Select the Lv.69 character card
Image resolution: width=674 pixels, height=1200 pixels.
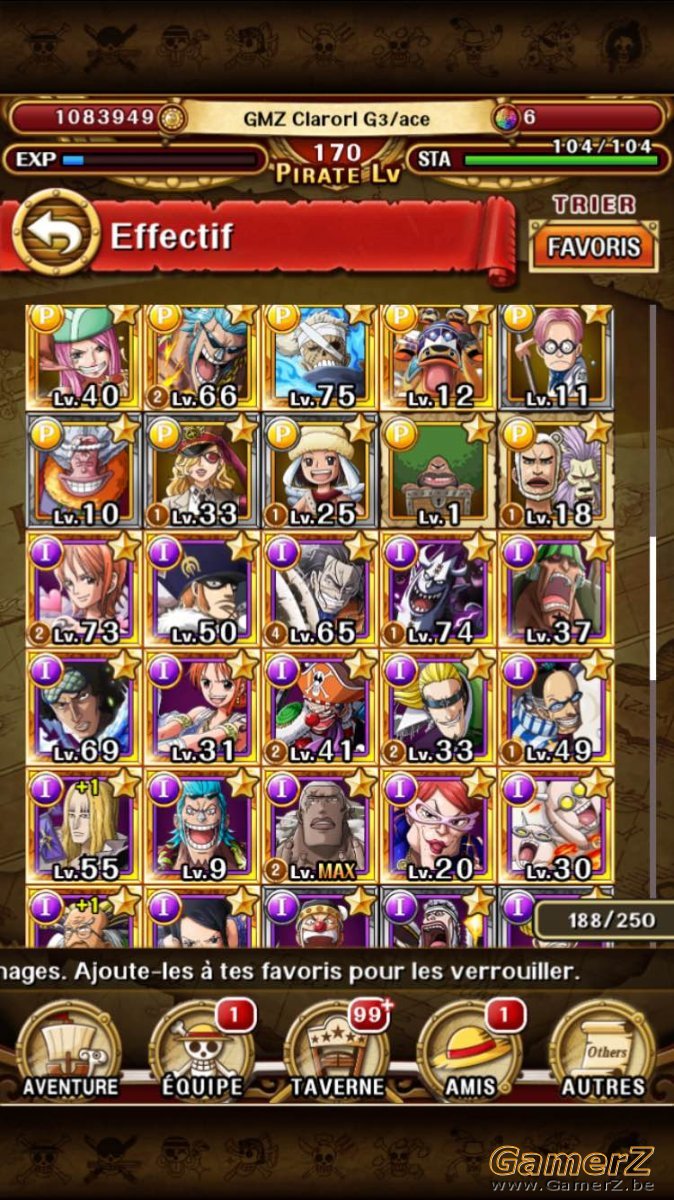pos(84,707)
